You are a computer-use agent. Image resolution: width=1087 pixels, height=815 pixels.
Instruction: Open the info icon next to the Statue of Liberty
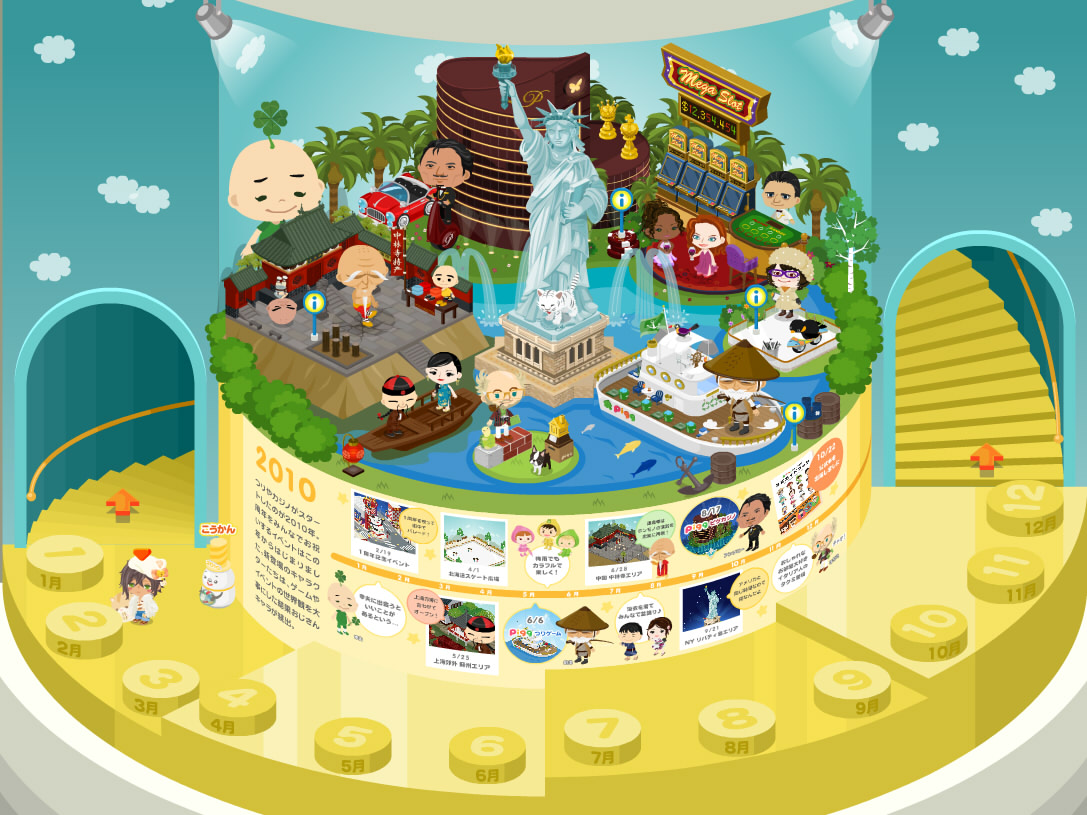pyautogui.click(x=621, y=202)
